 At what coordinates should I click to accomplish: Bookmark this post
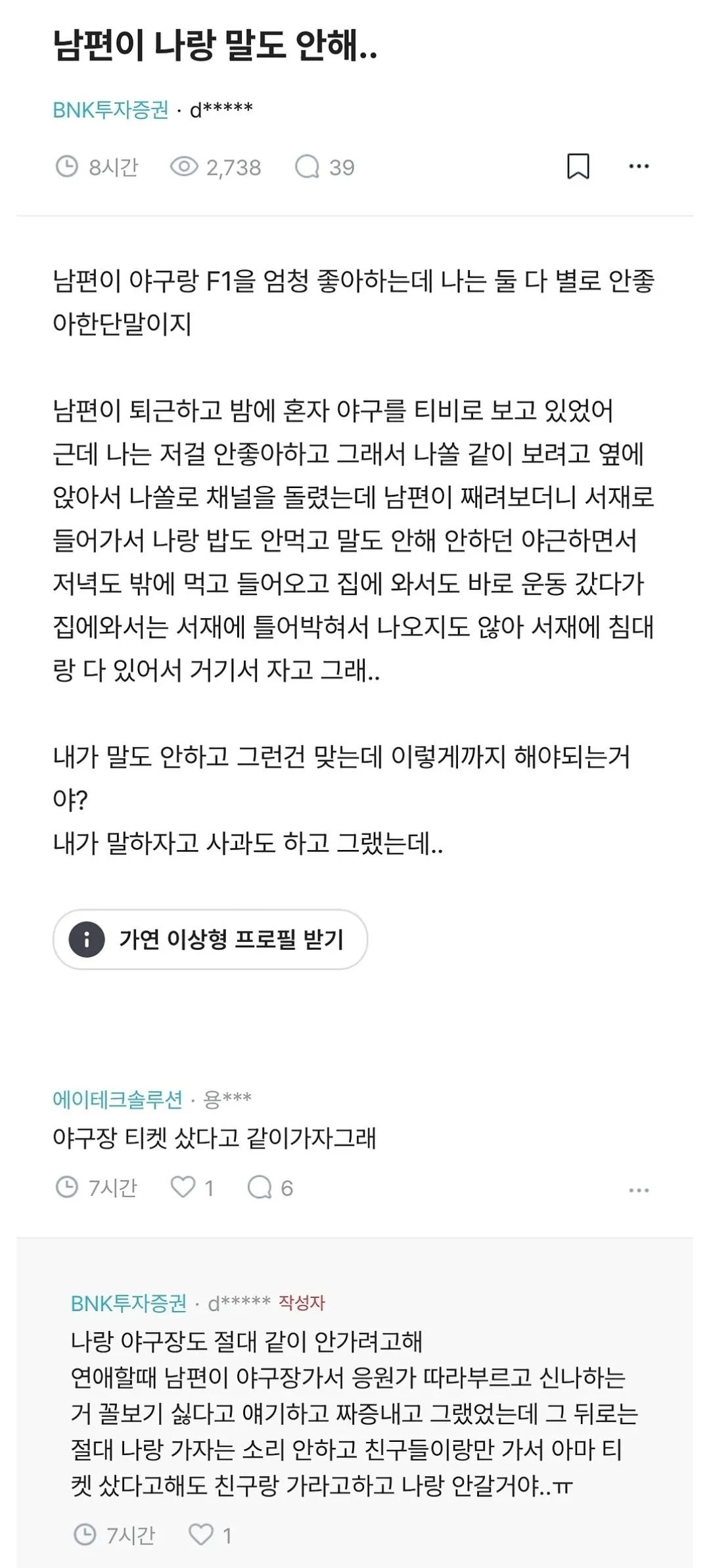(578, 167)
